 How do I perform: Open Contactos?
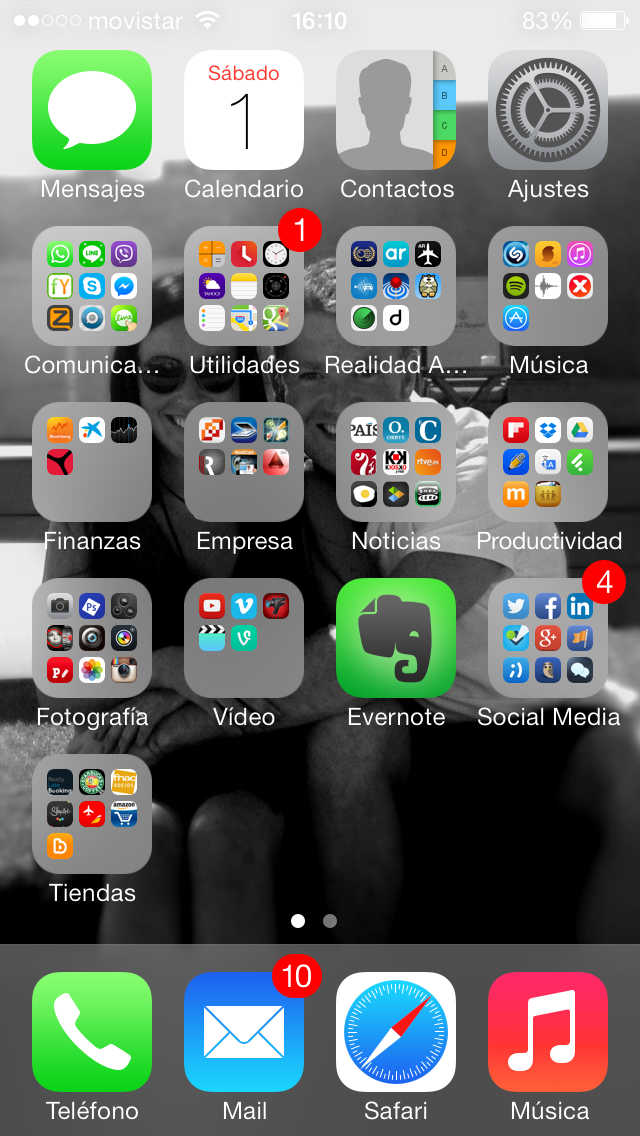[396, 110]
